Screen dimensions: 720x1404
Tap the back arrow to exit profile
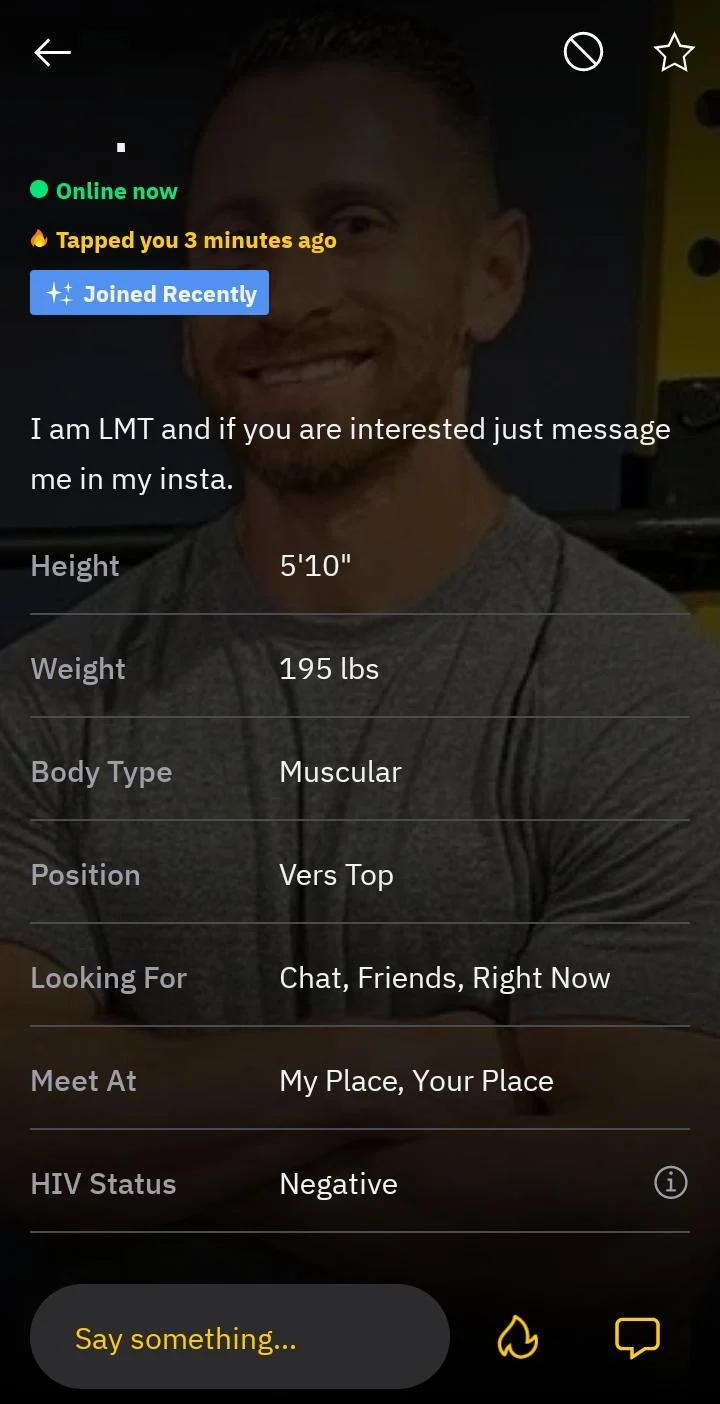(x=52, y=52)
